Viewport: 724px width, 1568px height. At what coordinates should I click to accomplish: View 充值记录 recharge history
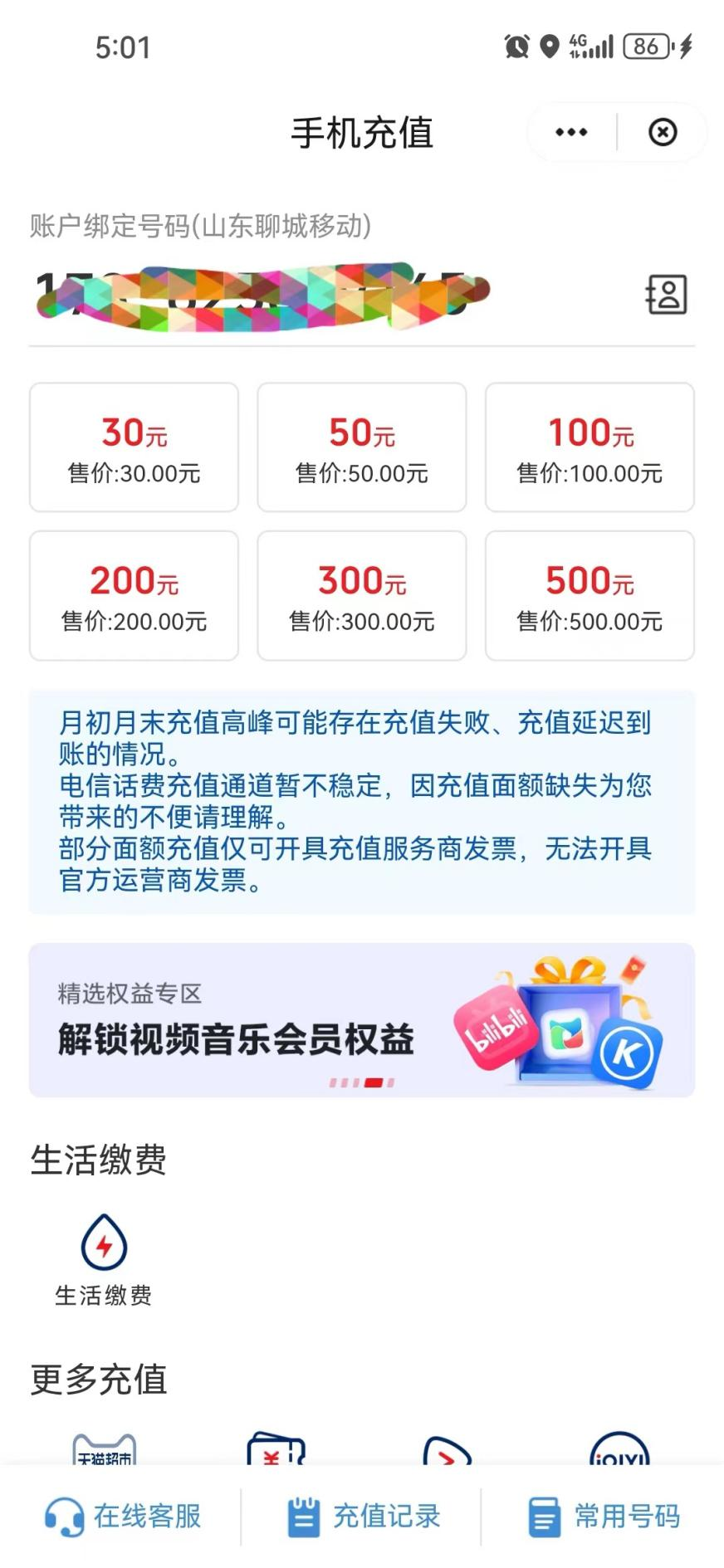pos(363,1517)
